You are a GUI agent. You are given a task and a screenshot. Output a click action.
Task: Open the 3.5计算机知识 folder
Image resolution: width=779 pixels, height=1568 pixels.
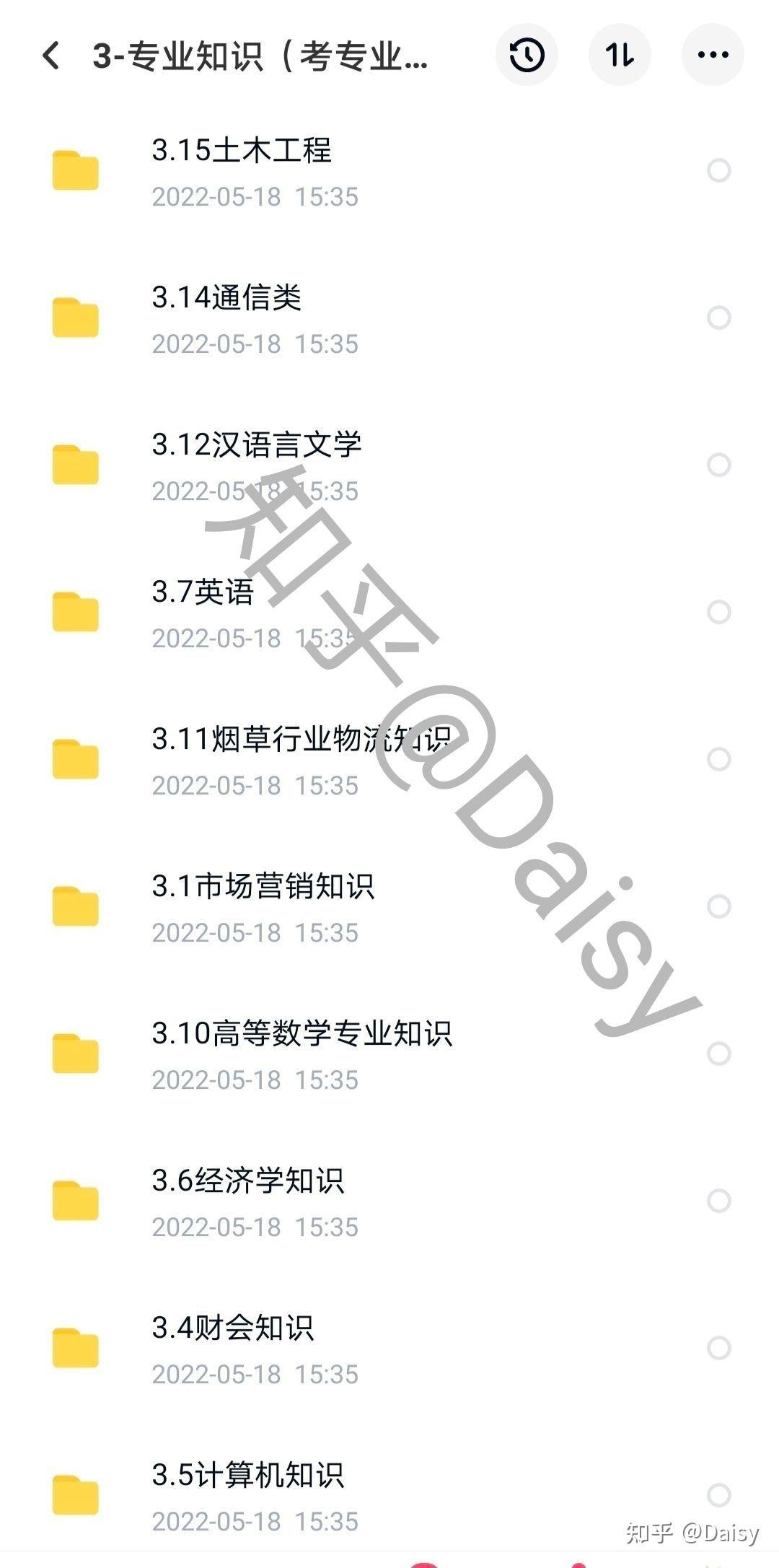[247, 1476]
